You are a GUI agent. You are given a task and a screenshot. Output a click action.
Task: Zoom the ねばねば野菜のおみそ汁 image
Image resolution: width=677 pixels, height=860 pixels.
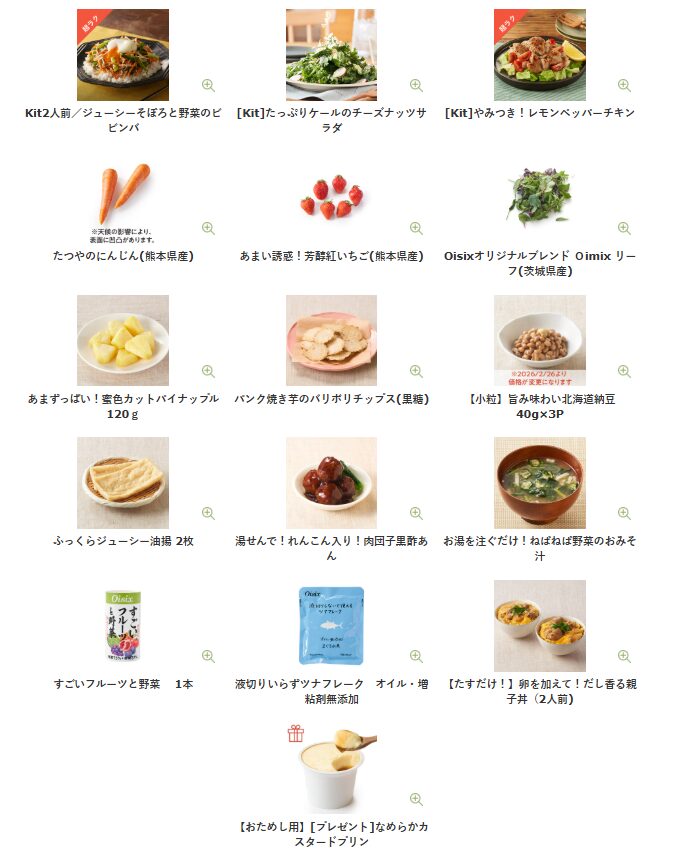point(624,513)
